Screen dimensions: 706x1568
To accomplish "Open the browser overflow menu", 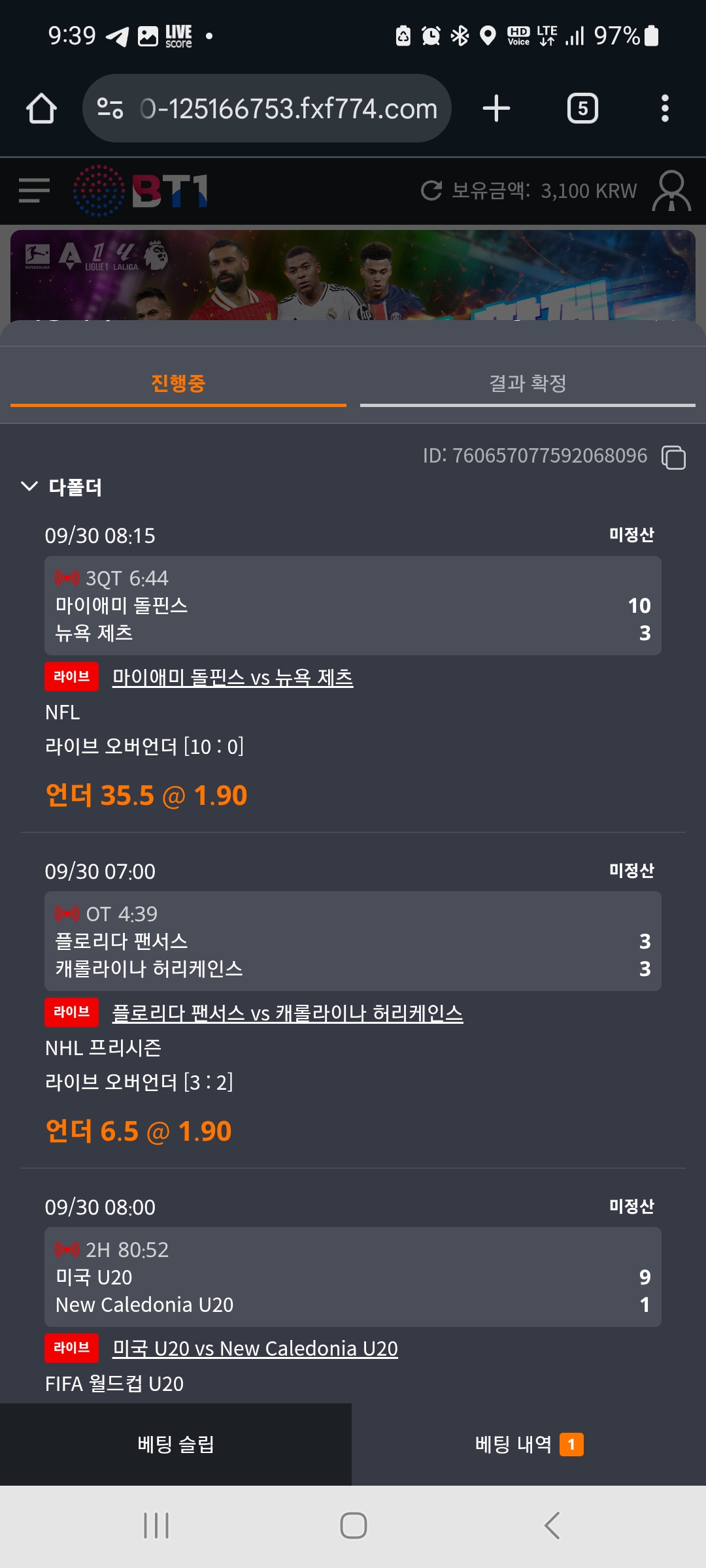I will click(665, 108).
